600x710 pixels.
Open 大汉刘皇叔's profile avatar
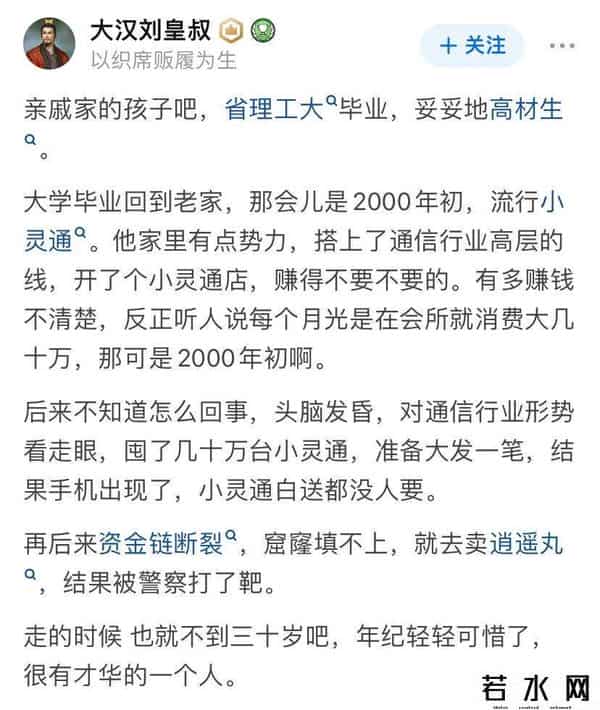point(47,45)
